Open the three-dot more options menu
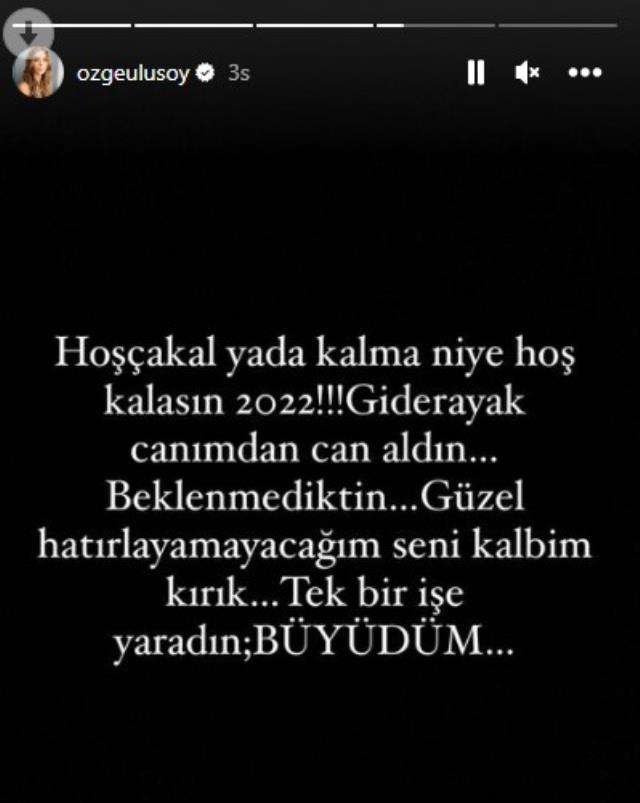 584,72
